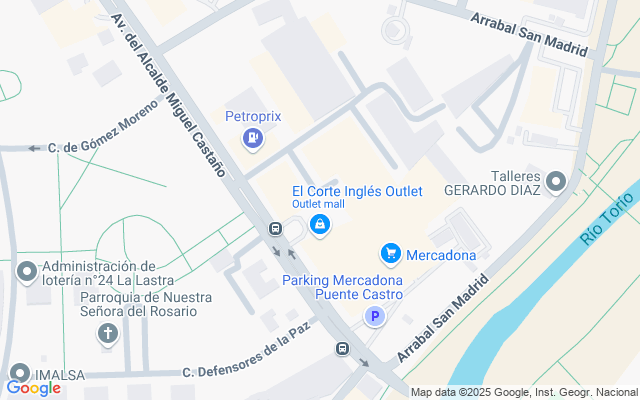
Task: Open Parking Mercadona Puente Castro marker
Action: pos(375,317)
